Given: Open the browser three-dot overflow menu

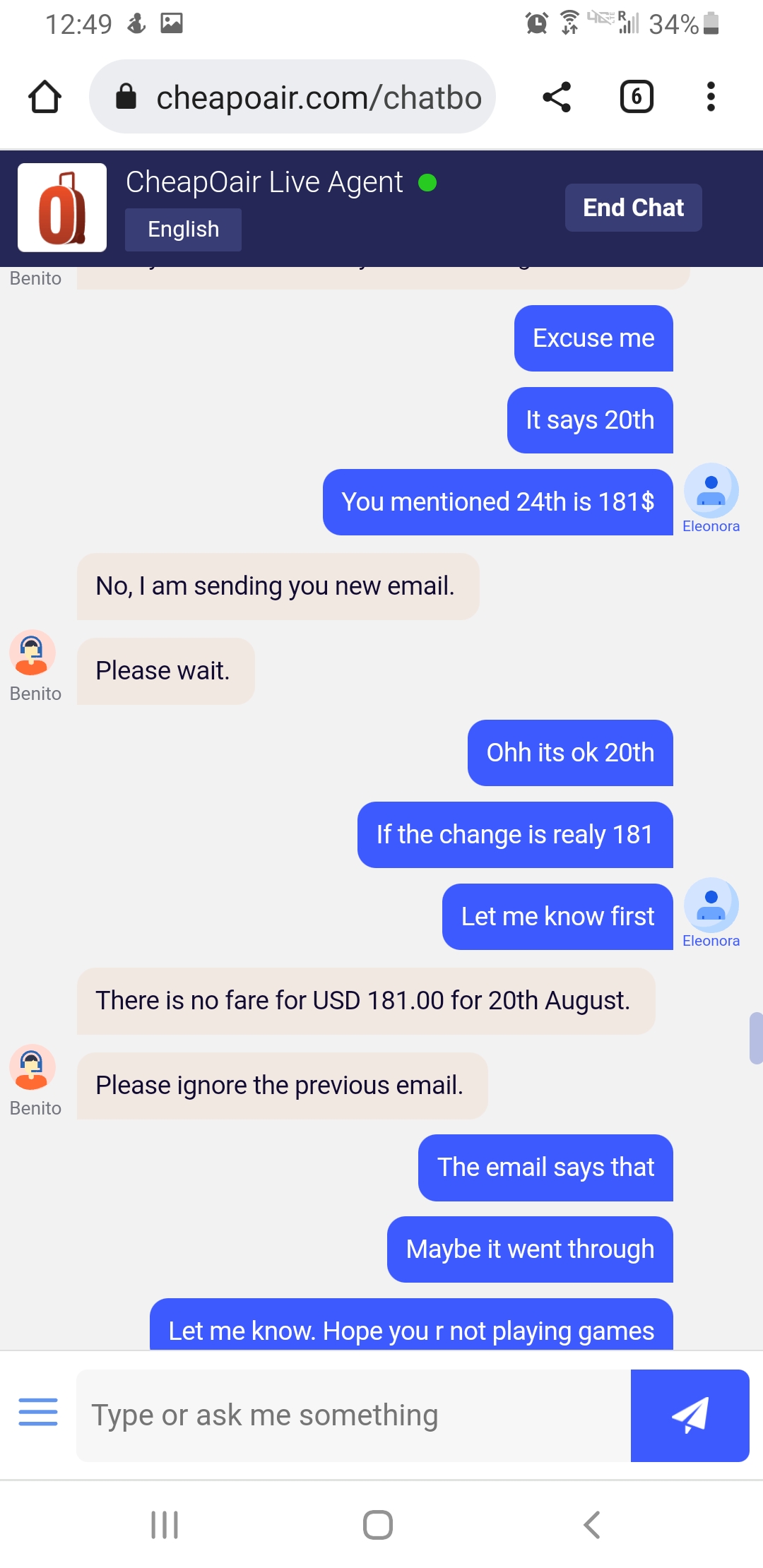Looking at the screenshot, I should coord(711,97).
